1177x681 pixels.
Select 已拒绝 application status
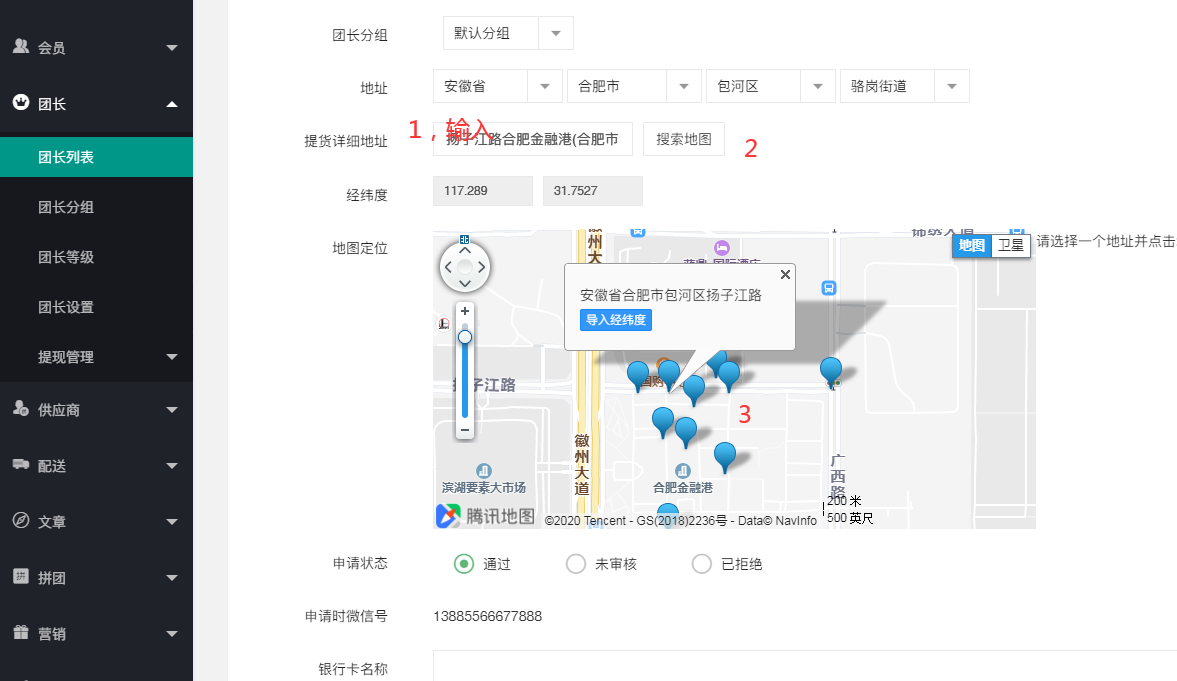(x=702, y=564)
